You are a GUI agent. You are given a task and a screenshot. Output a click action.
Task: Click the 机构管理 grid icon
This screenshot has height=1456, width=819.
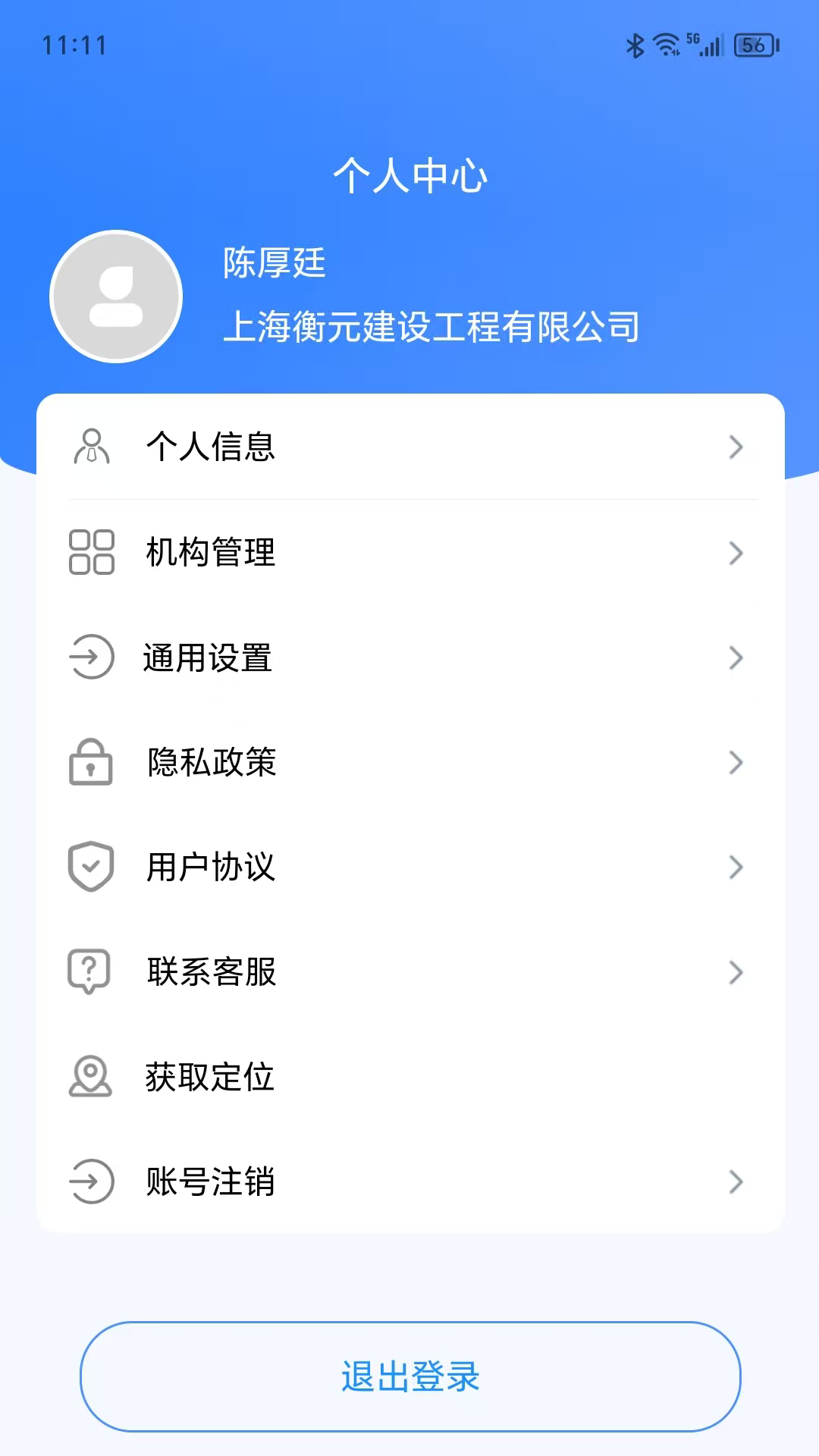click(x=91, y=554)
